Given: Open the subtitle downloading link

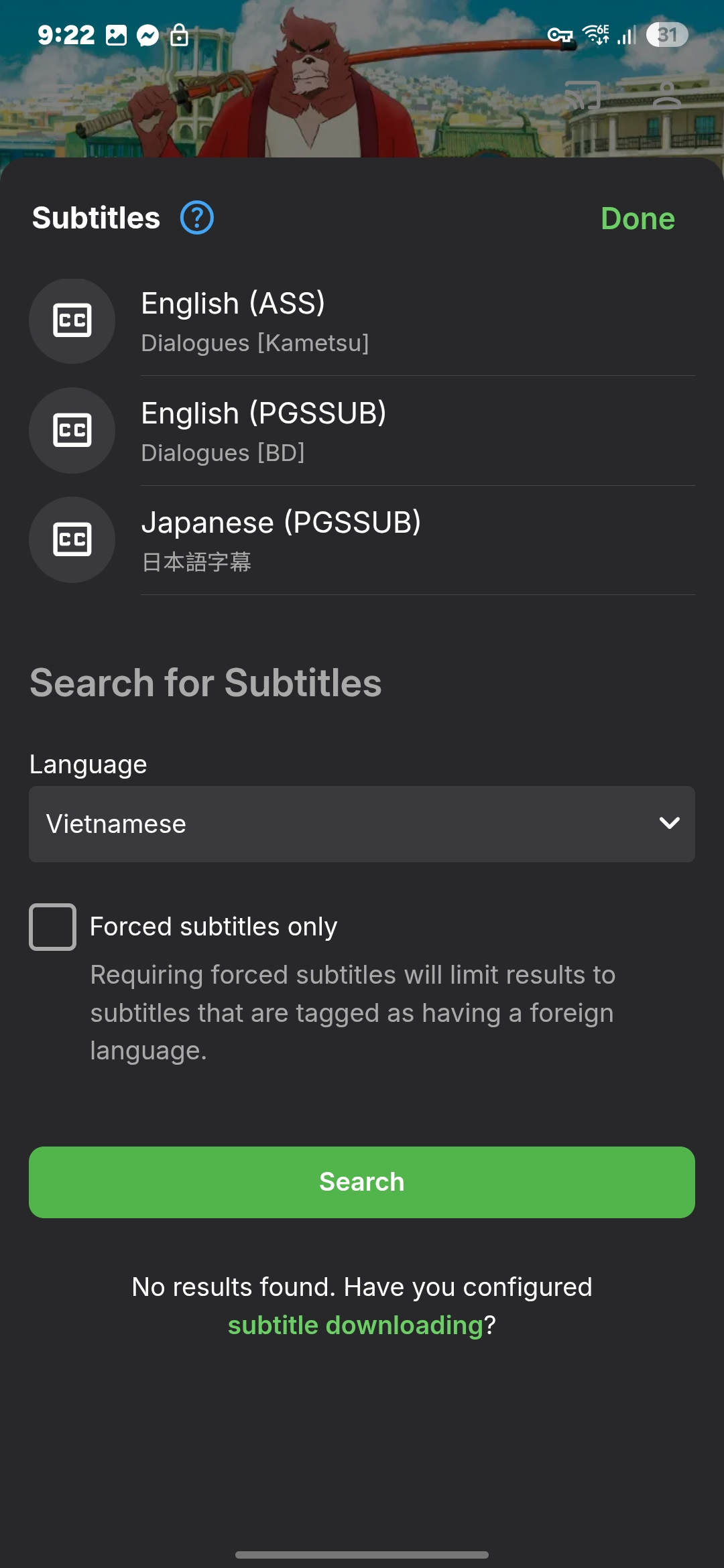Looking at the screenshot, I should (x=355, y=1325).
